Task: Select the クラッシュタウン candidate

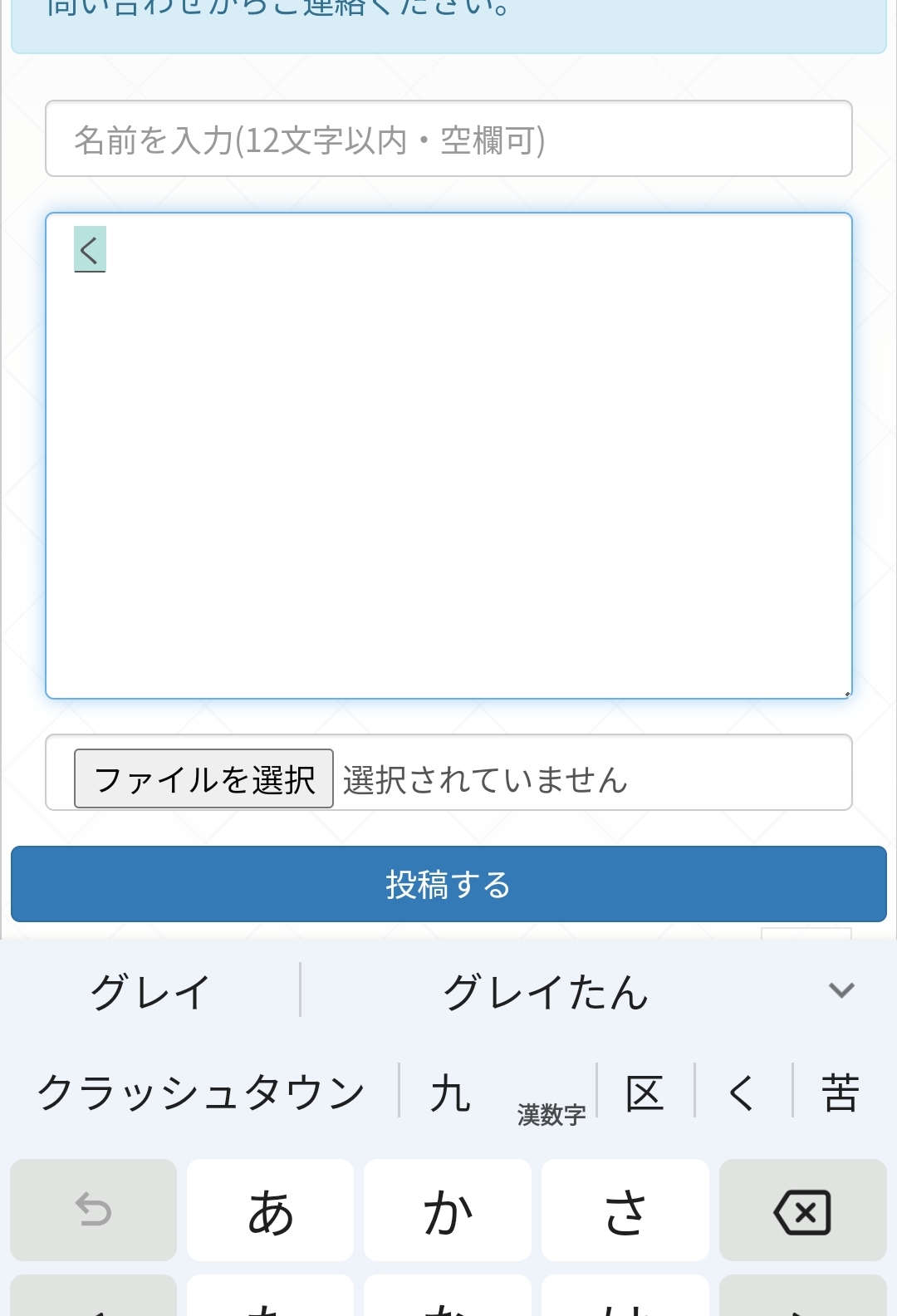Action: tap(202, 1092)
